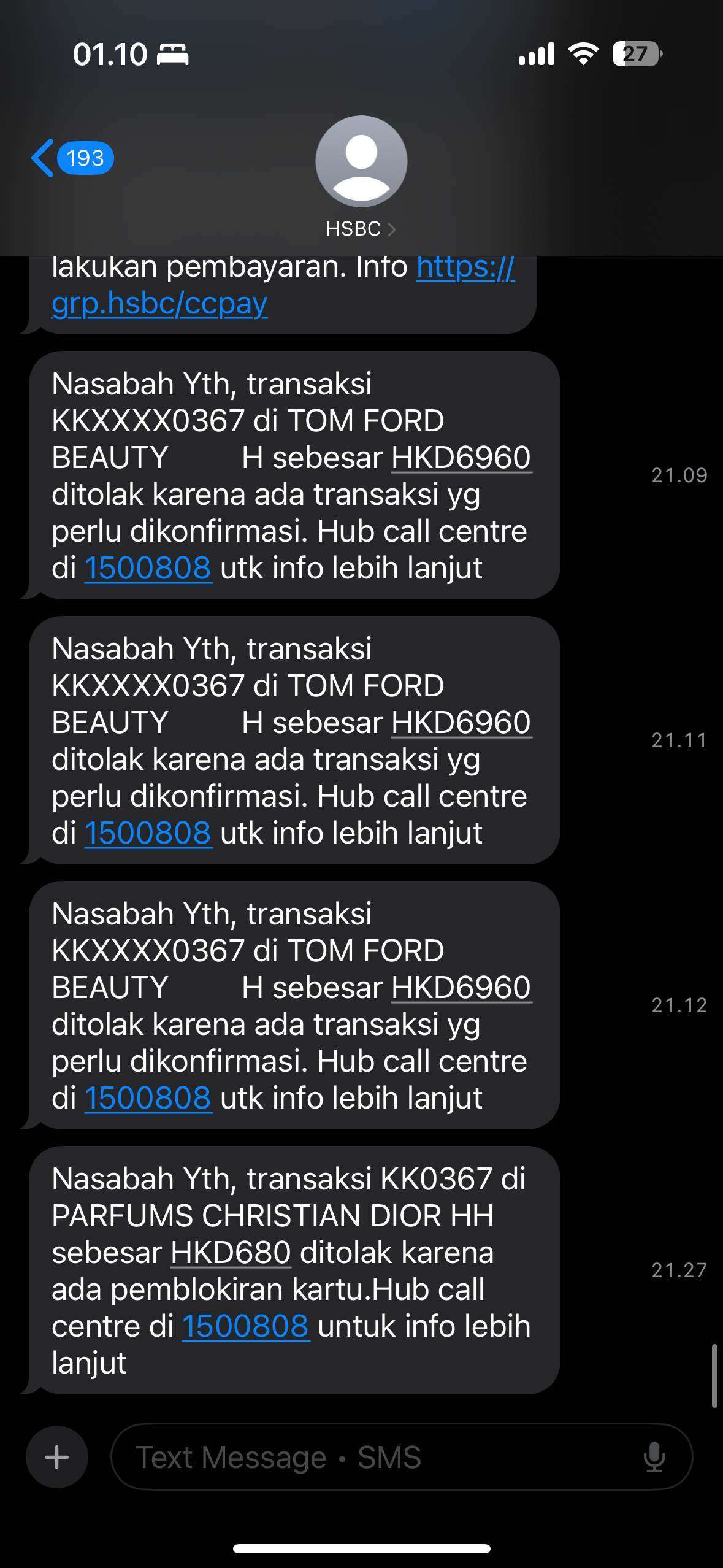723x1568 pixels.
Task: Open the plus attachments menu
Action: 57,1457
